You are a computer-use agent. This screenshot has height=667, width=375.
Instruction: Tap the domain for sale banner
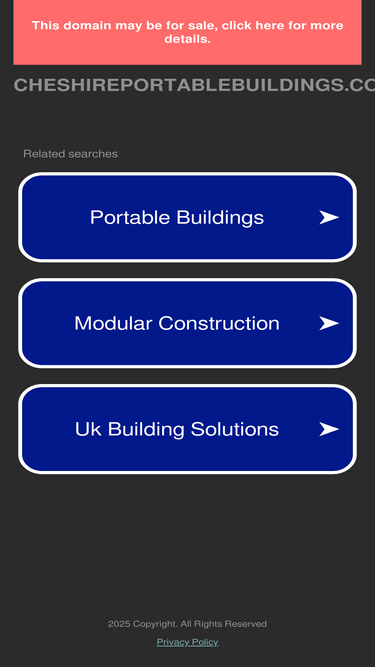[188, 32]
